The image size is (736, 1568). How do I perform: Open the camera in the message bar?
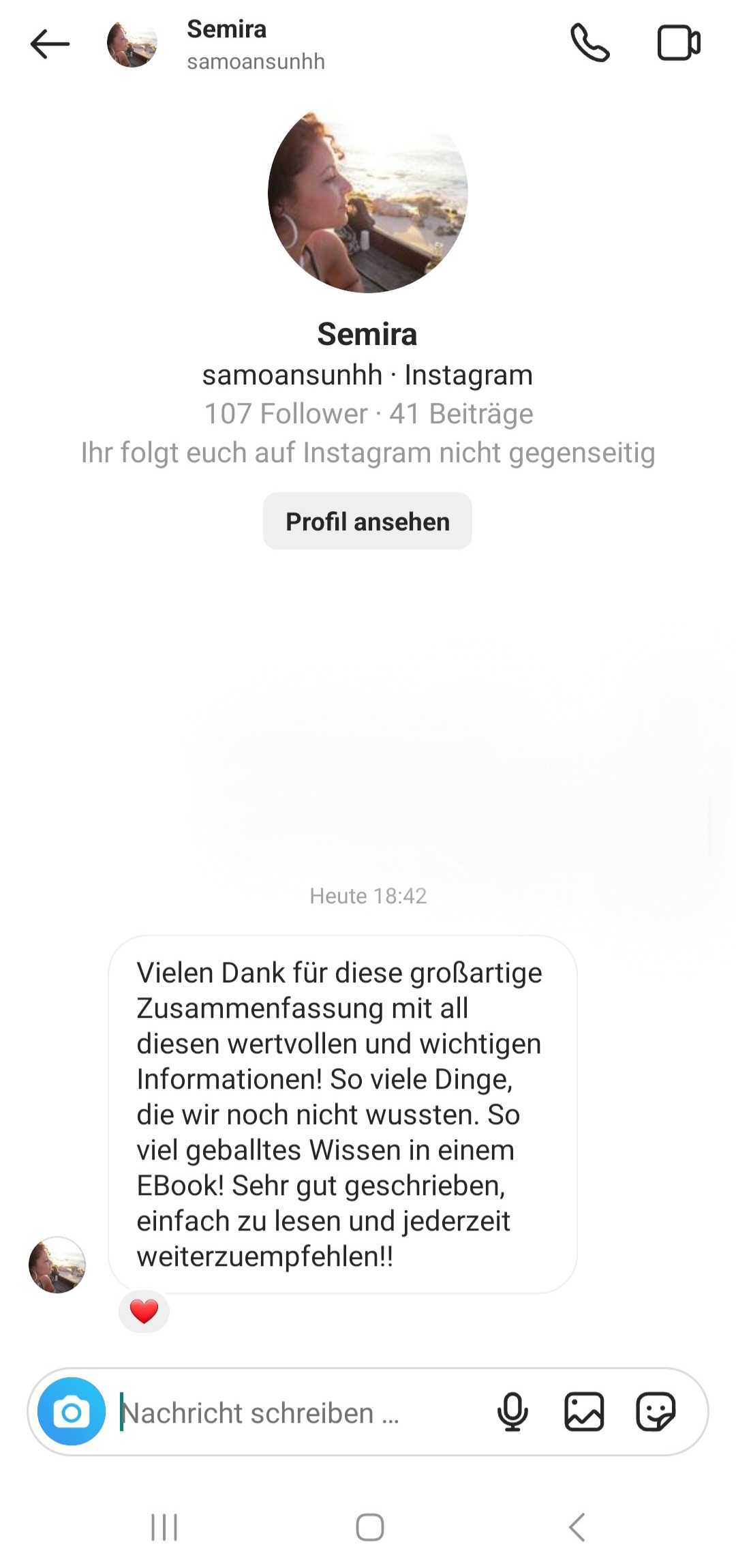(72, 1411)
